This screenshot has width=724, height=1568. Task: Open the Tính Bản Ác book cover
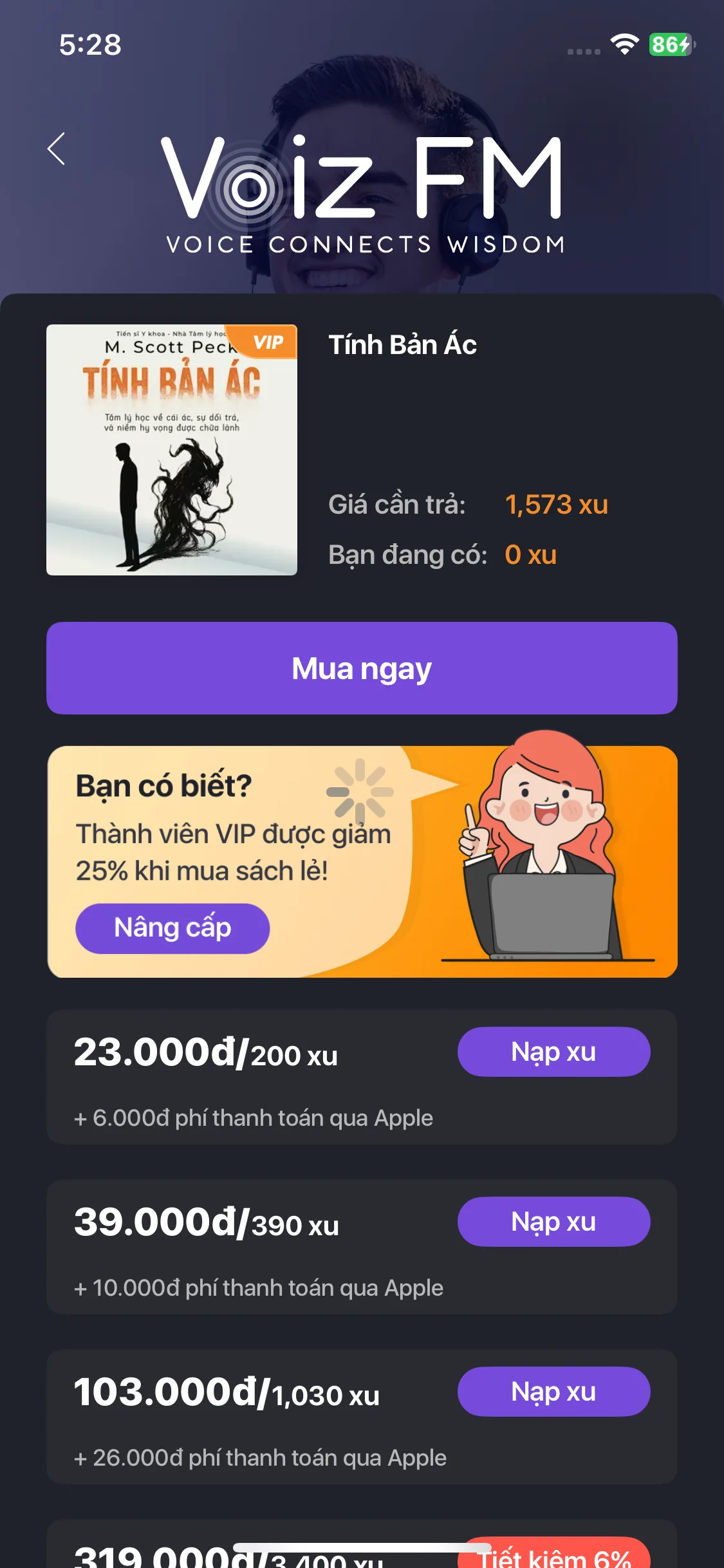172,450
